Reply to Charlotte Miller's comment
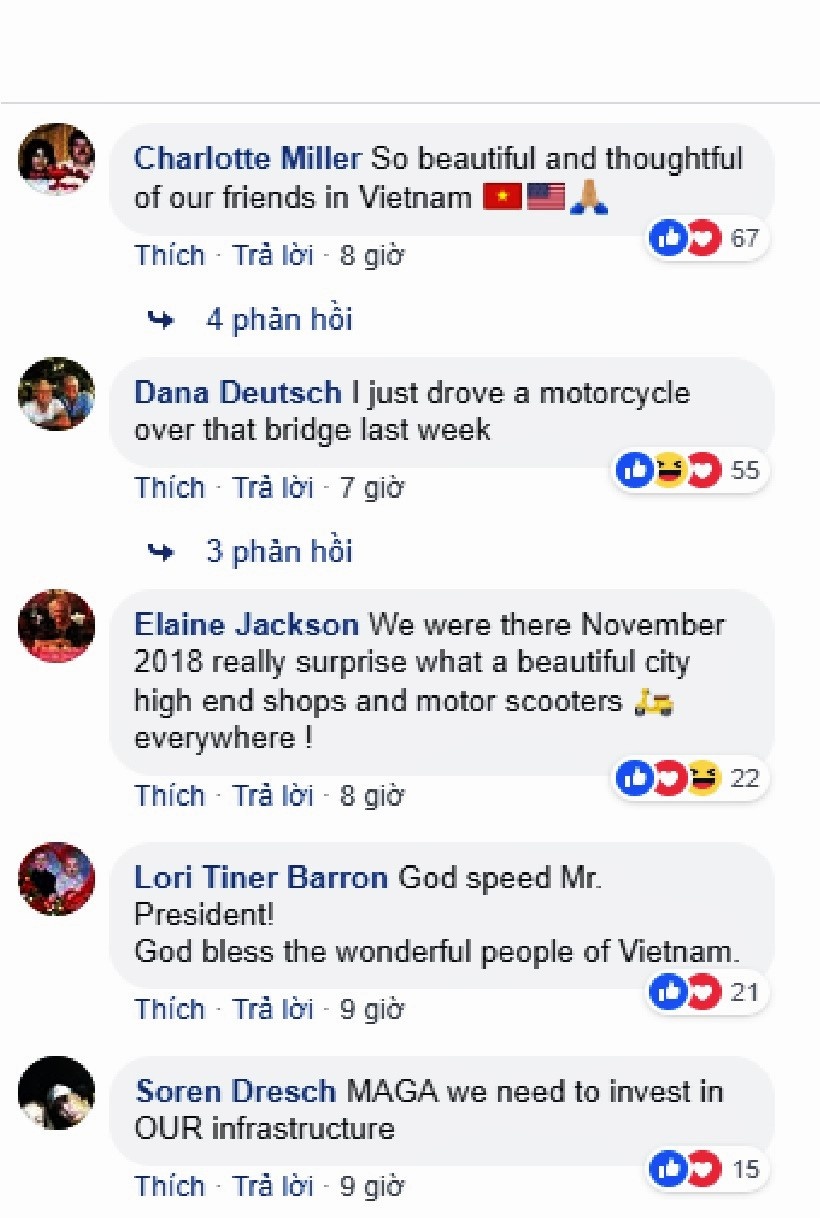Screen dimensions: 820x1218 (x=272, y=255)
